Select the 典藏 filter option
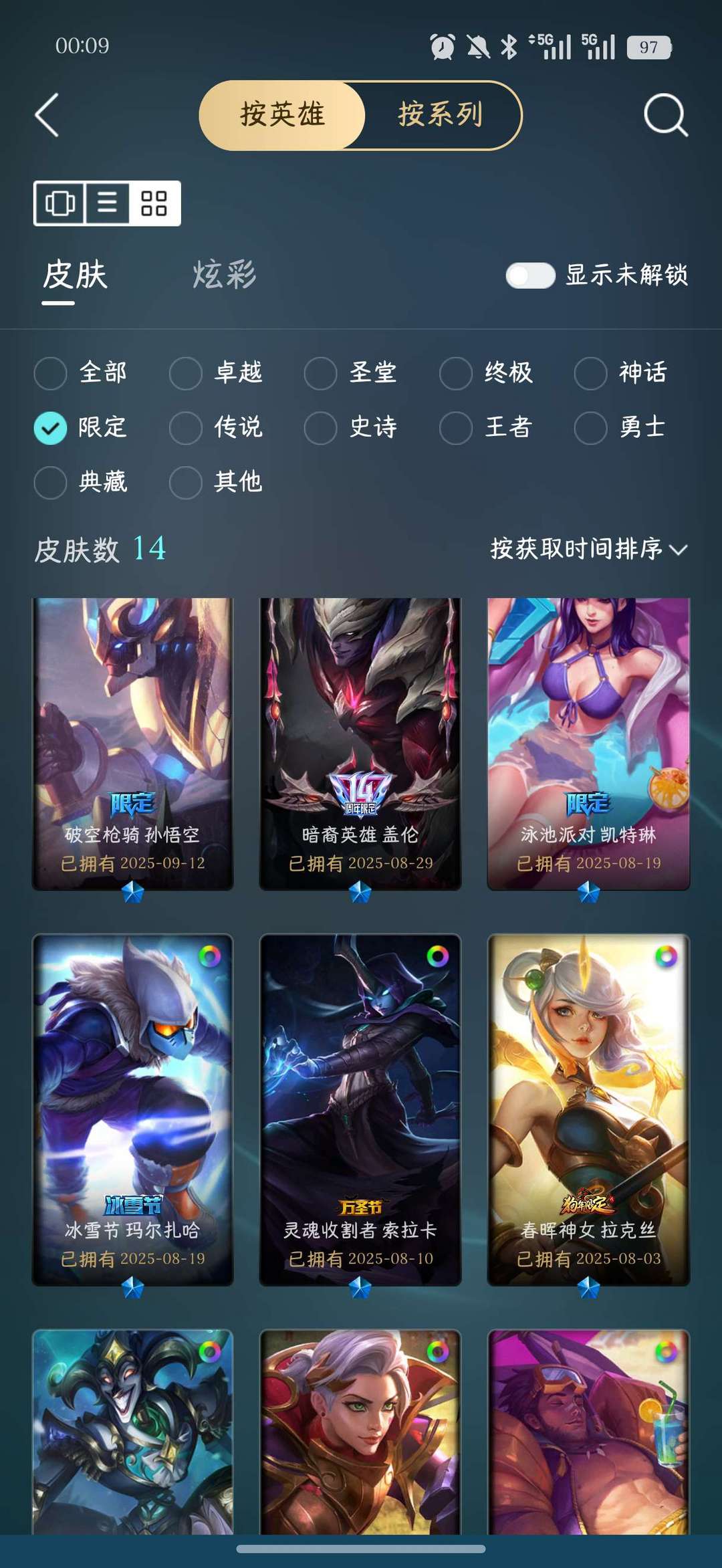The height and width of the screenshot is (1568, 722). 81,482
